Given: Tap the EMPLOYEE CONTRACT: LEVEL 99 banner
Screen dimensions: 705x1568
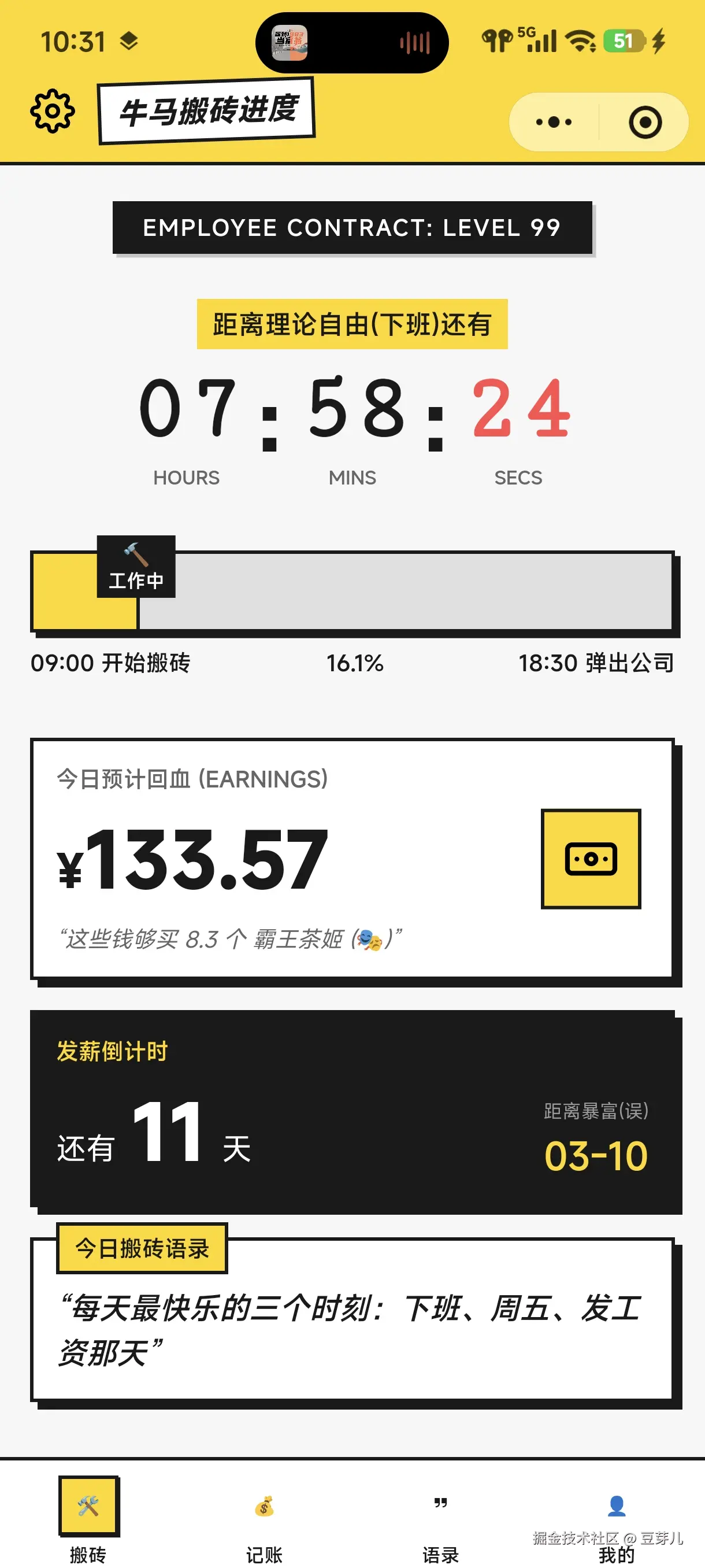Looking at the screenshot, I should [x=351, y=228].
